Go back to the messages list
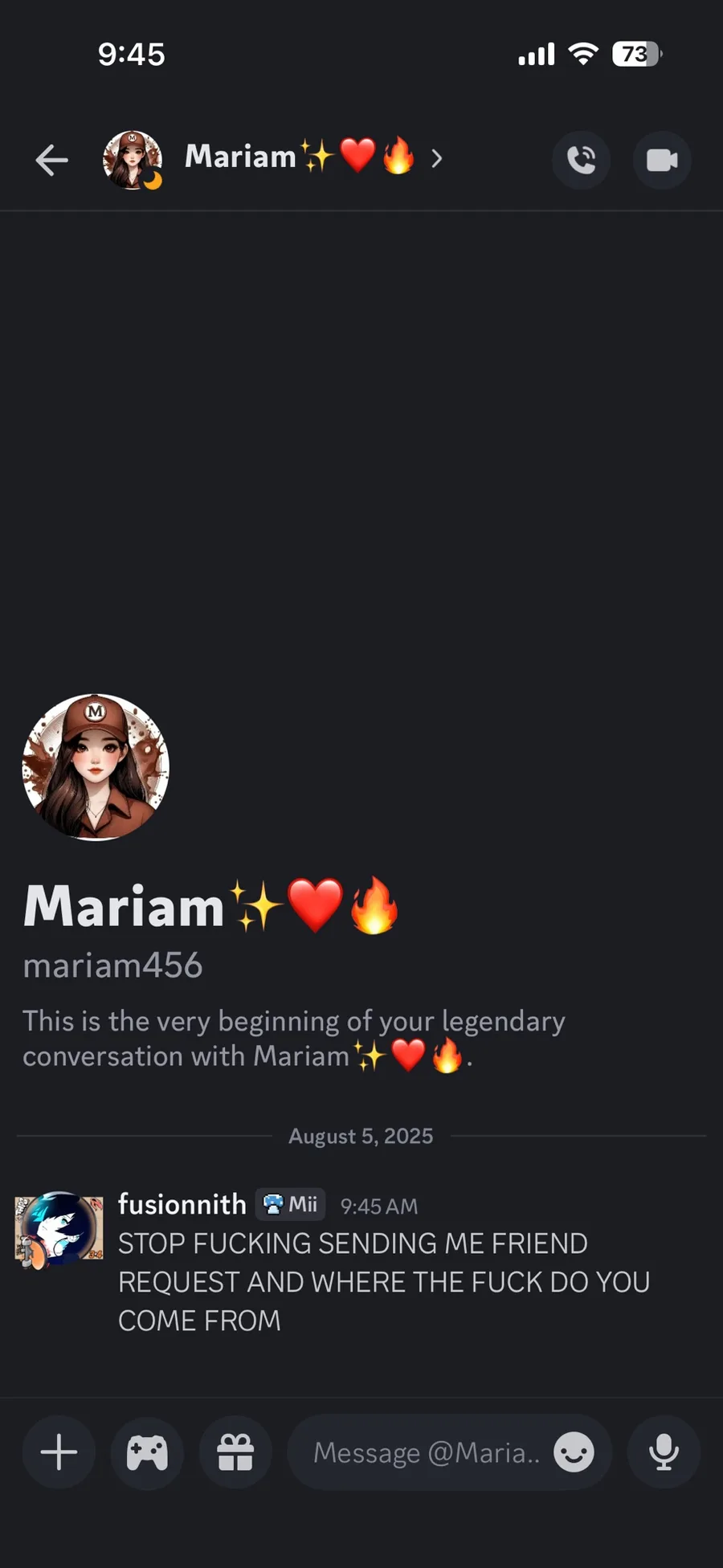Image resolution: width=723 pixels, height=1568 pixels. pyautogui.click(x=51, y=160)
